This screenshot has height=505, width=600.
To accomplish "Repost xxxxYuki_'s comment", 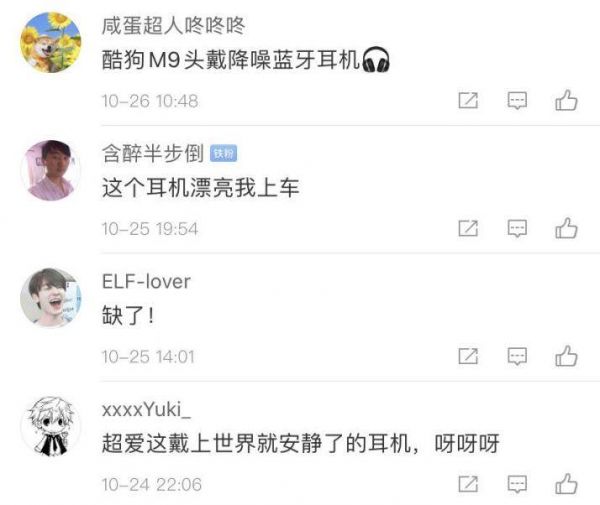I will (x=468, y=484).
